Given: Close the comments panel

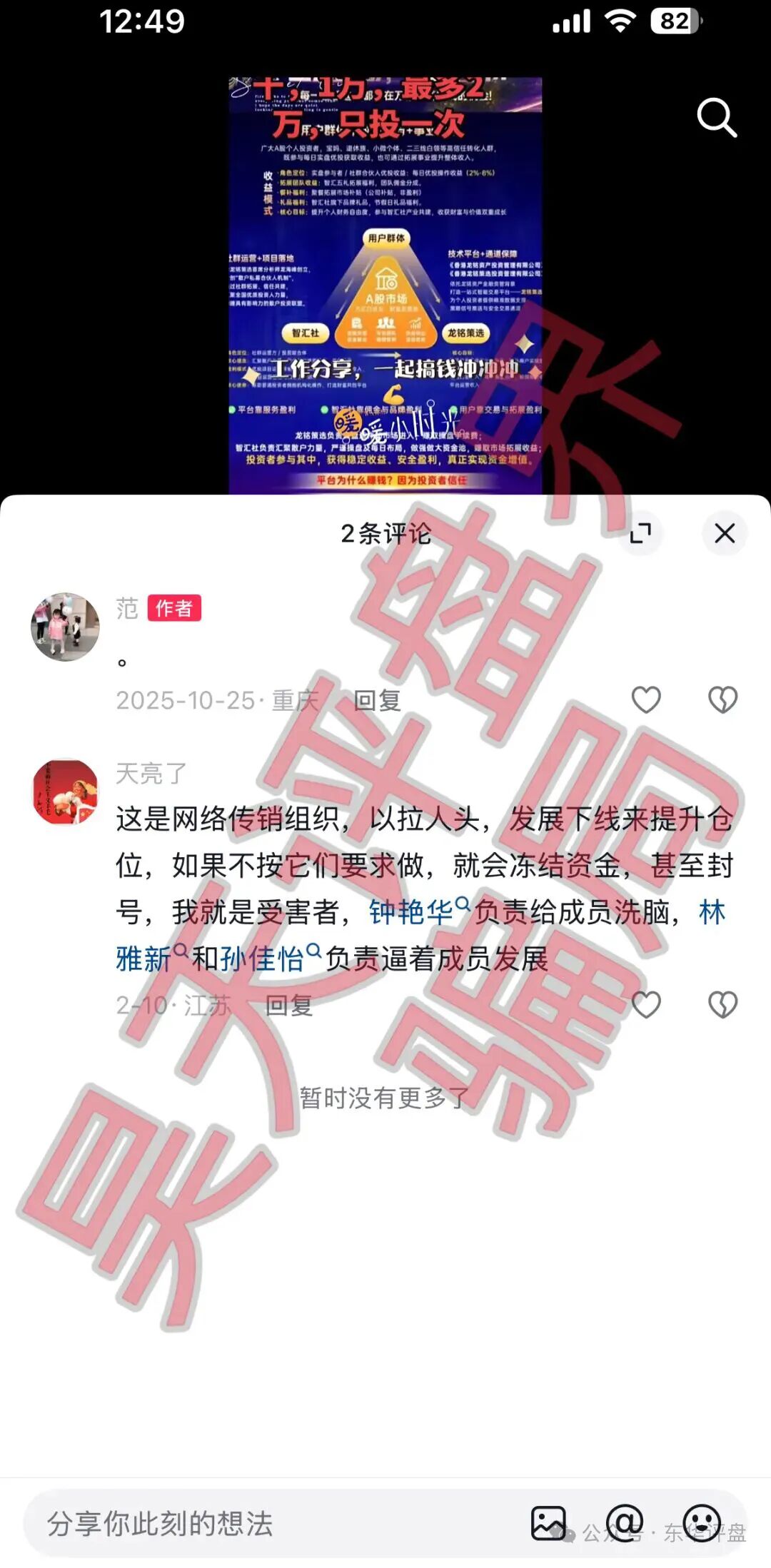Looking at the screenshot, I should tap(725, 533).
